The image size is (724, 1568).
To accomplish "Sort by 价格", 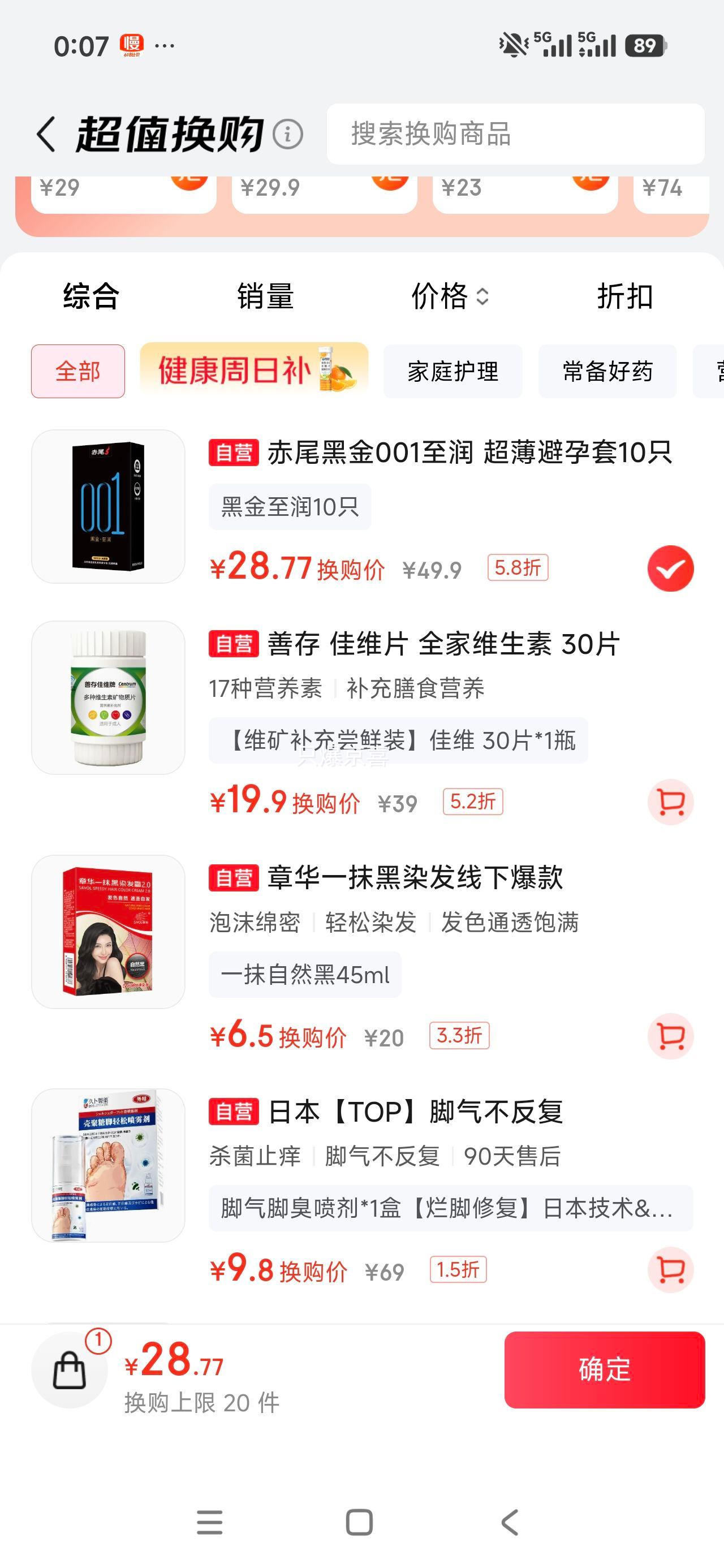I will pos(450,296).
